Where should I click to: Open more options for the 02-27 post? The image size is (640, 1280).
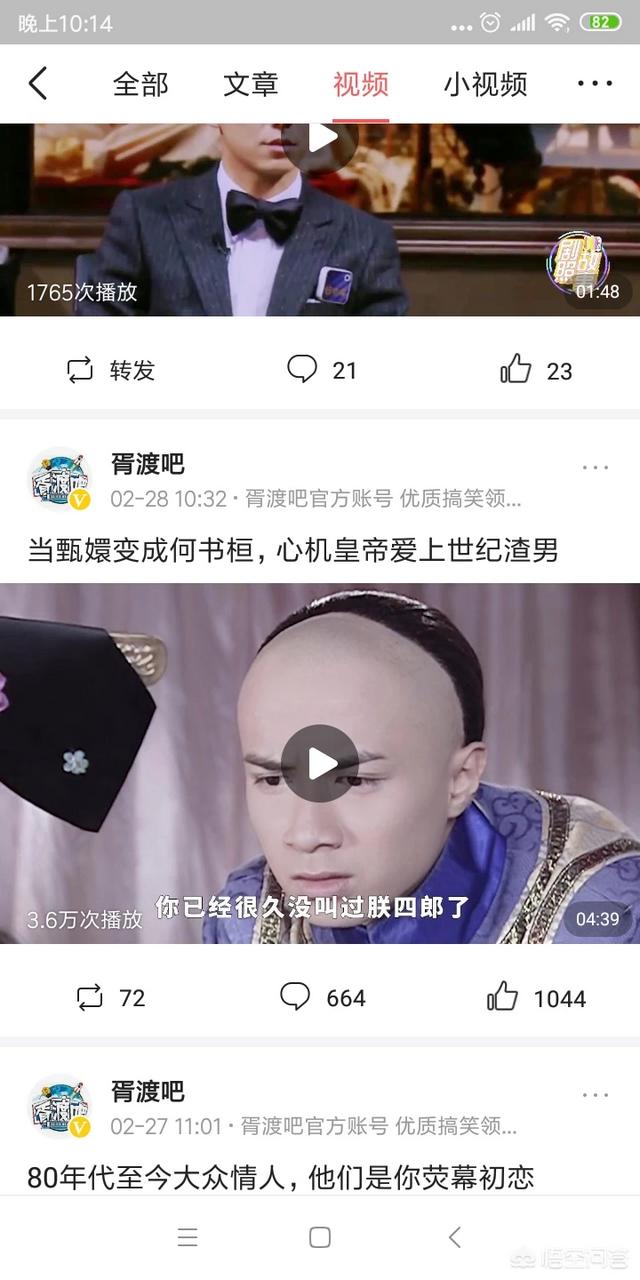[595, 1095]
